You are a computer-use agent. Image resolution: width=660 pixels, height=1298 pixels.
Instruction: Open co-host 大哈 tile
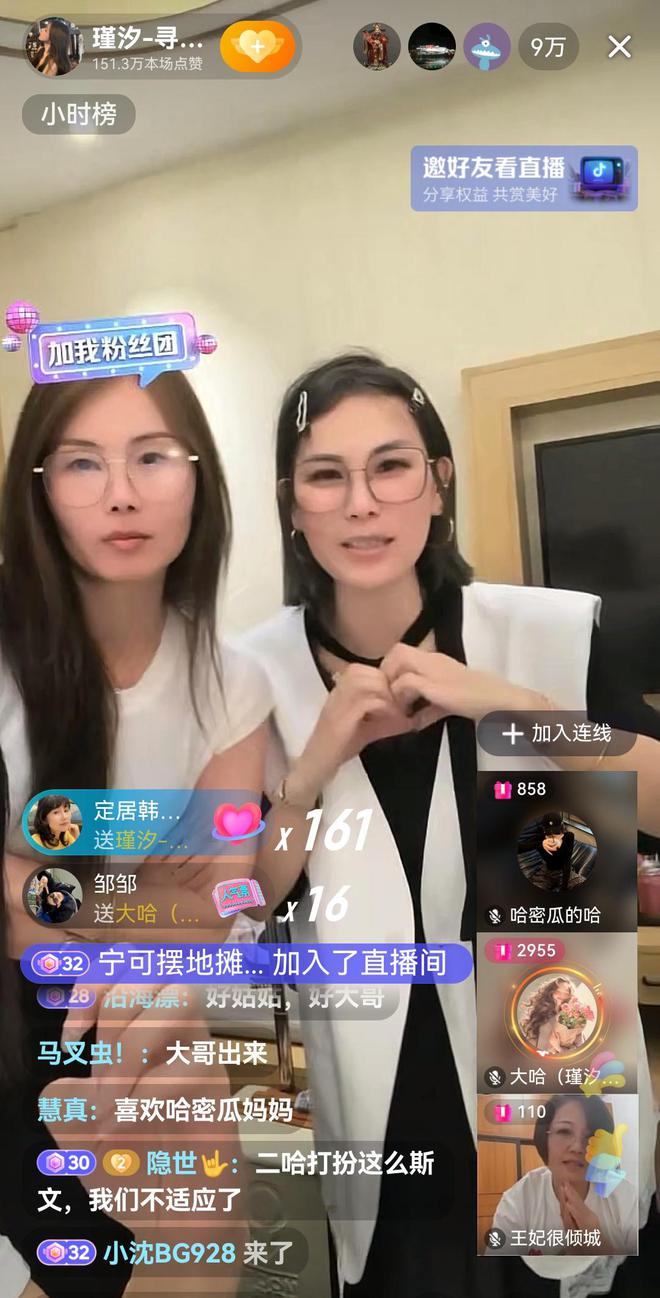[556, 1012]
